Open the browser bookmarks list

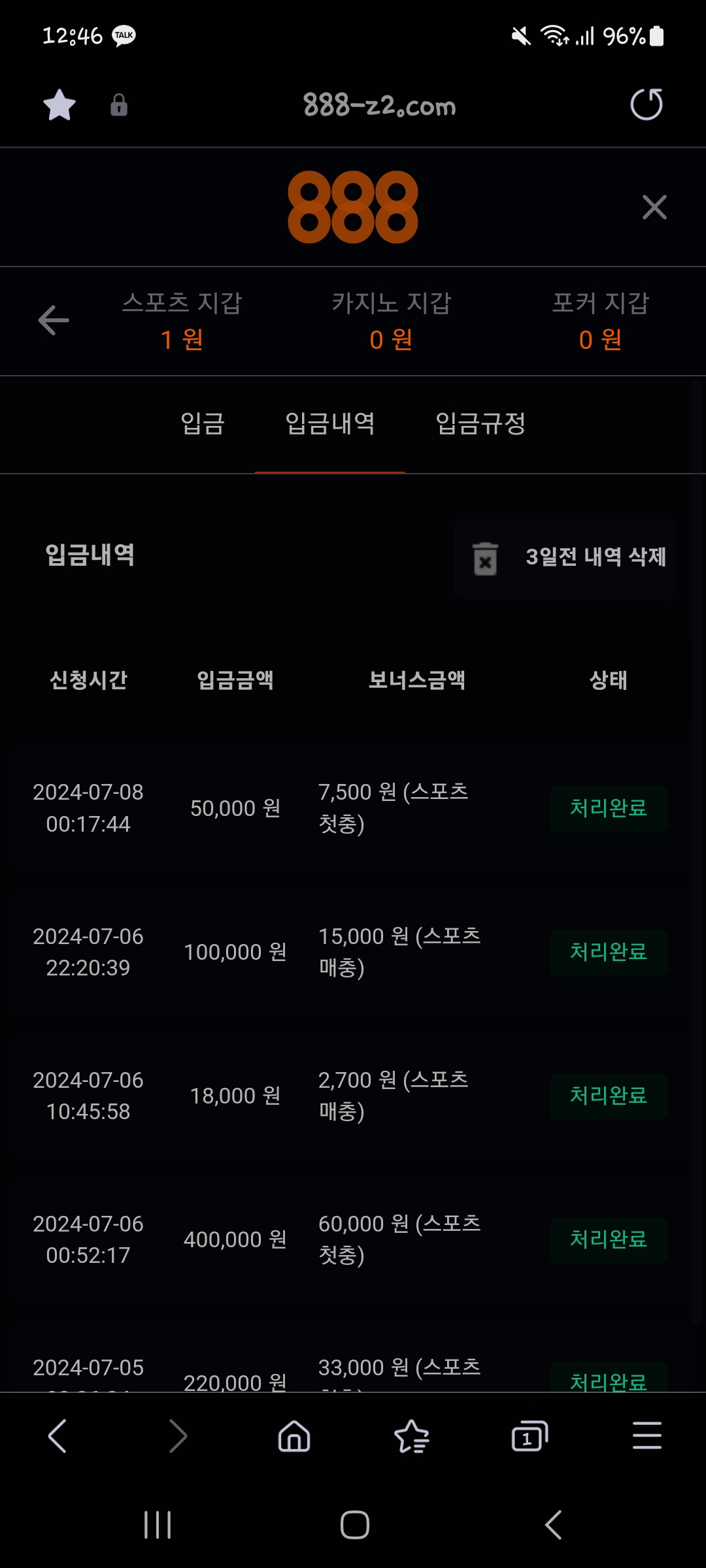(x=412, y=1436)
